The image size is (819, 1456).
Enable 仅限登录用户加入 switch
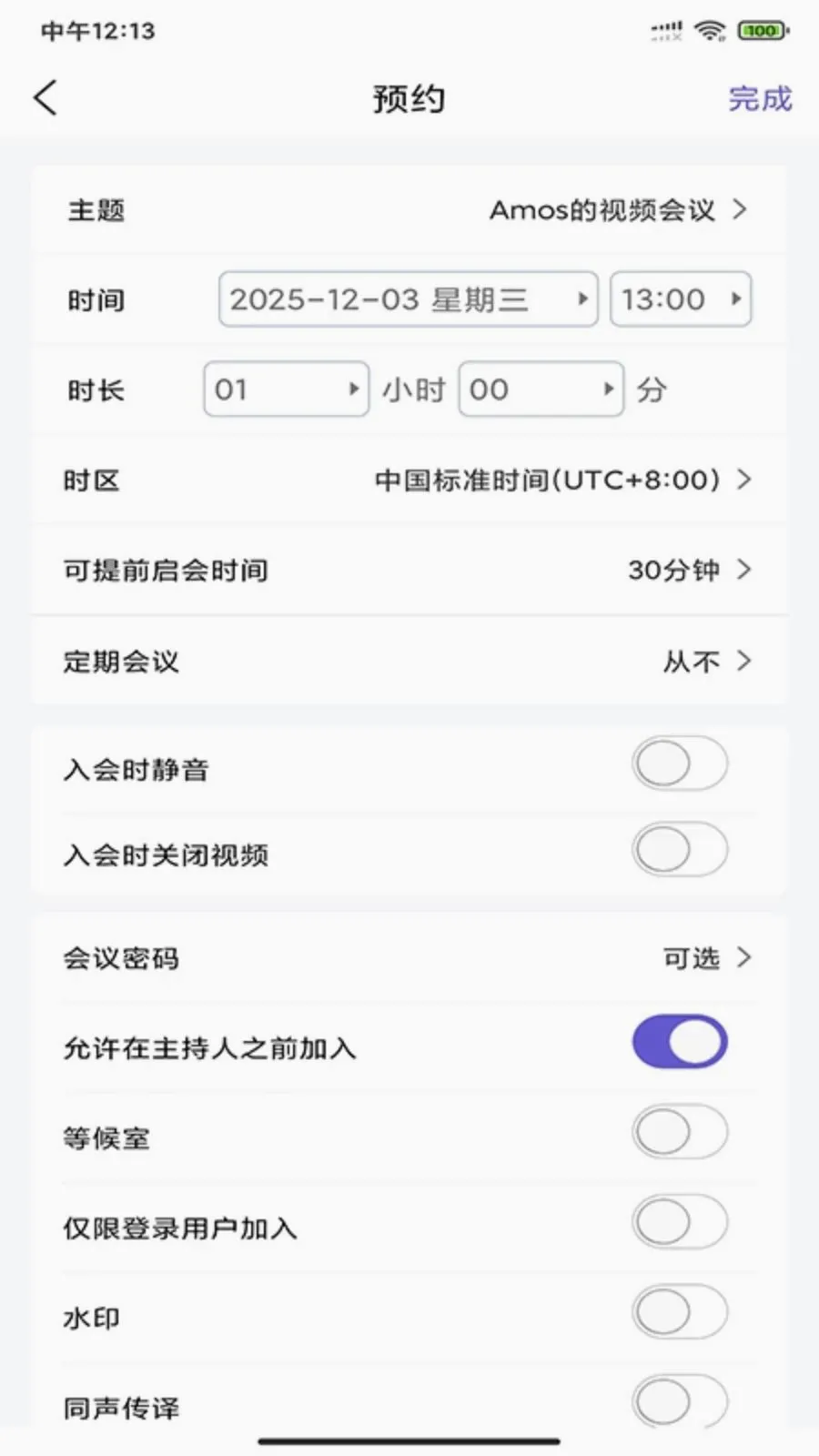[680, 1222]
